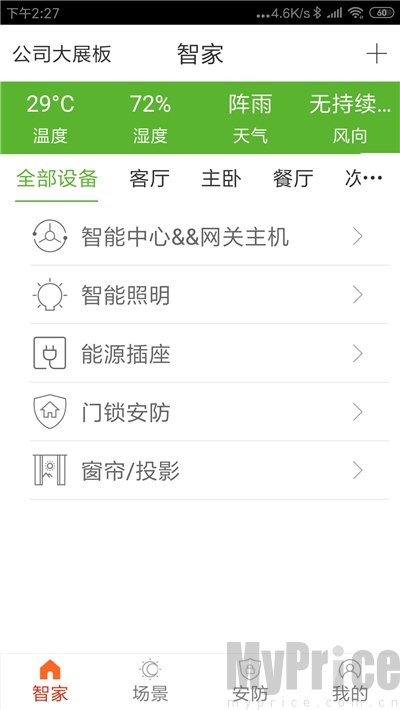The width and height of the screenshot is (400, 710).
Task: Tap the 智家 bottom tab
Action: click(x=50, y=681)
